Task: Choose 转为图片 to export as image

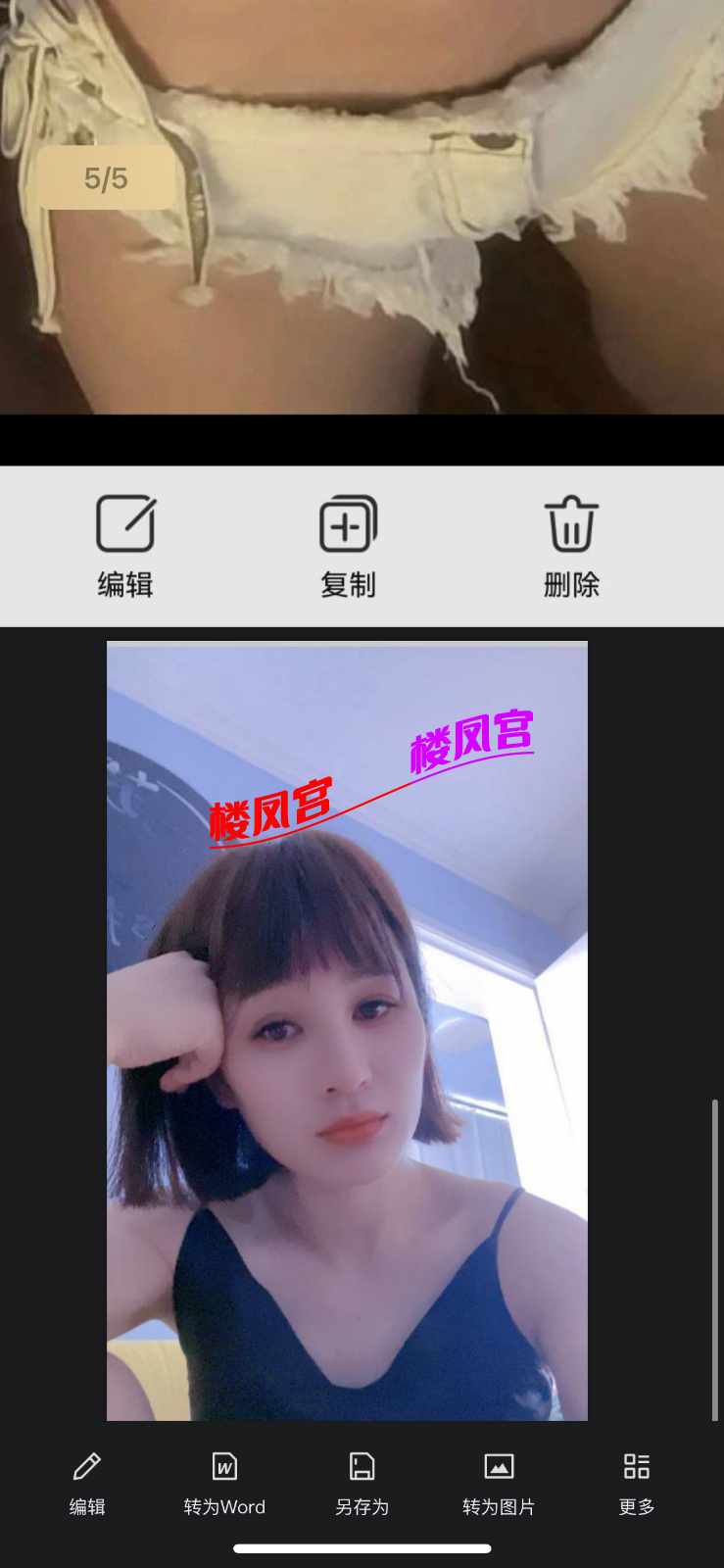Action: point(499,1483)
